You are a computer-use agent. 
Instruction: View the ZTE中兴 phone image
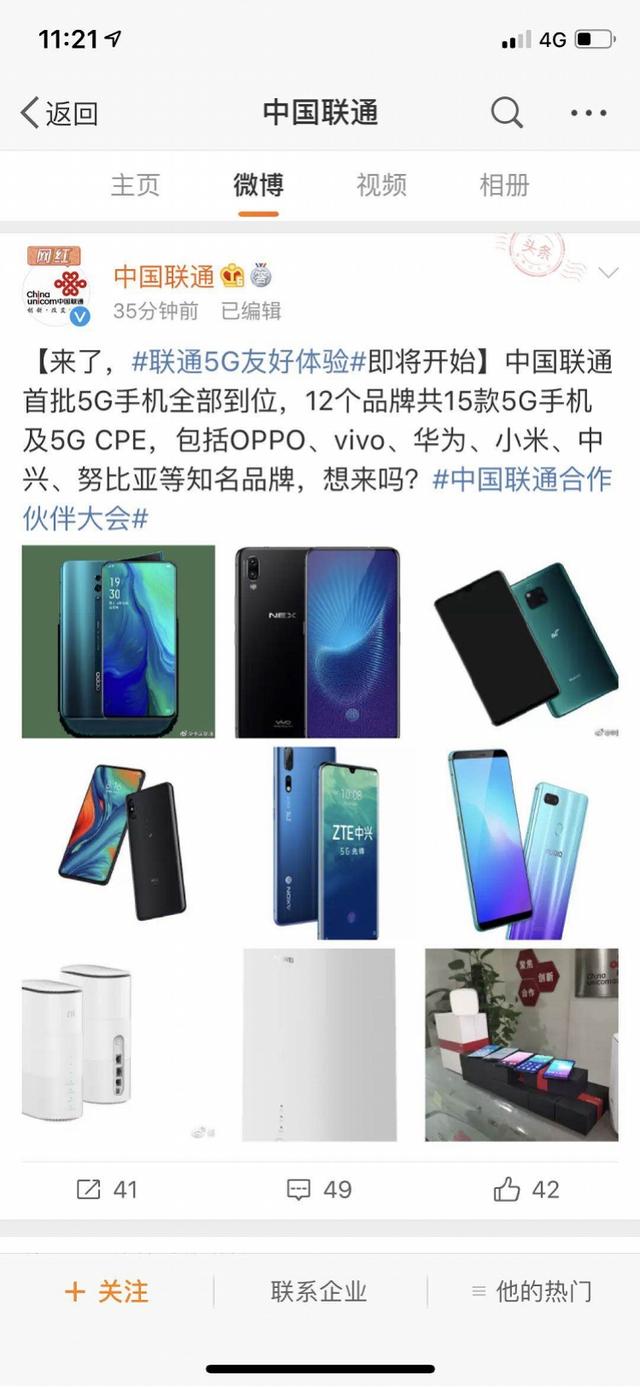click(x=318, y=842)
